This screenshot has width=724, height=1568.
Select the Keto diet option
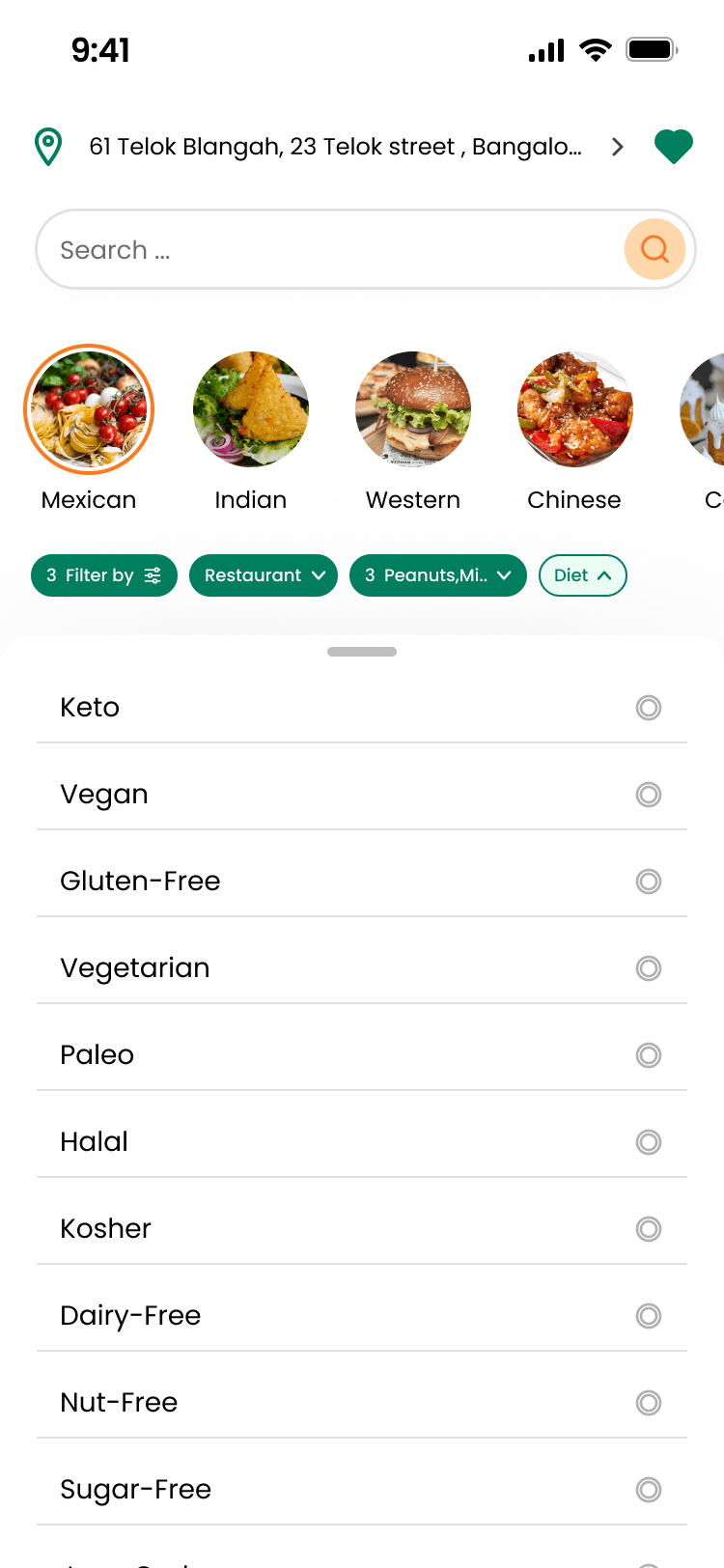[648, 708]
